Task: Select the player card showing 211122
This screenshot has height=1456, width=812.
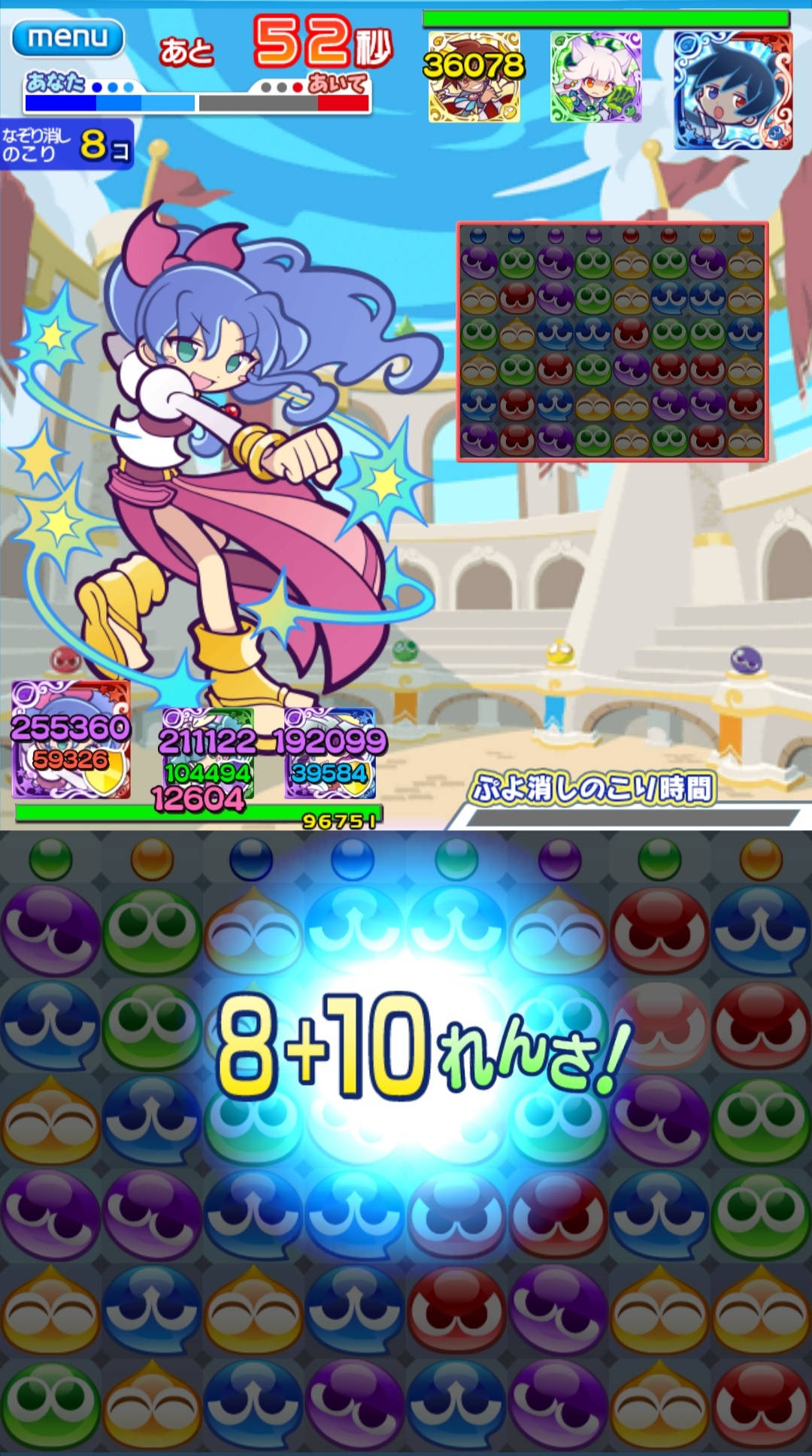Action: [x=208, y=754]
